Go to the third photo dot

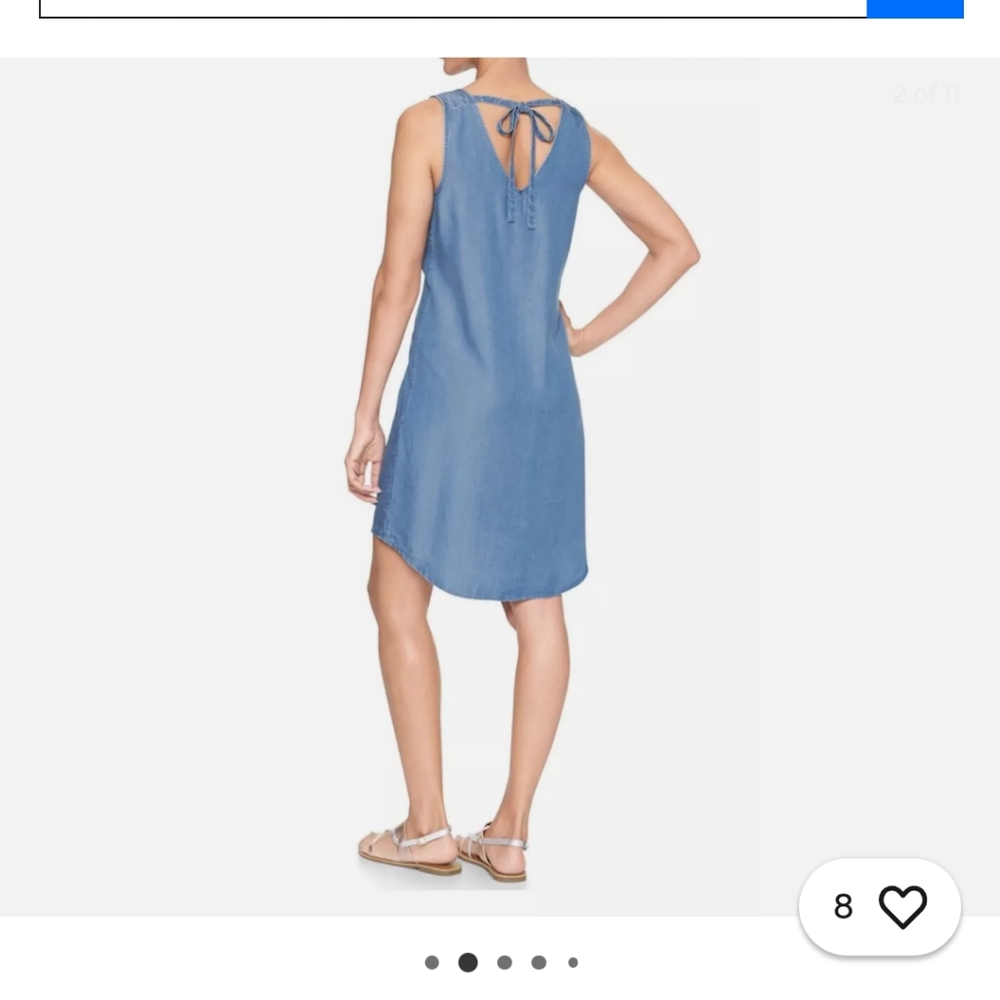505,962
